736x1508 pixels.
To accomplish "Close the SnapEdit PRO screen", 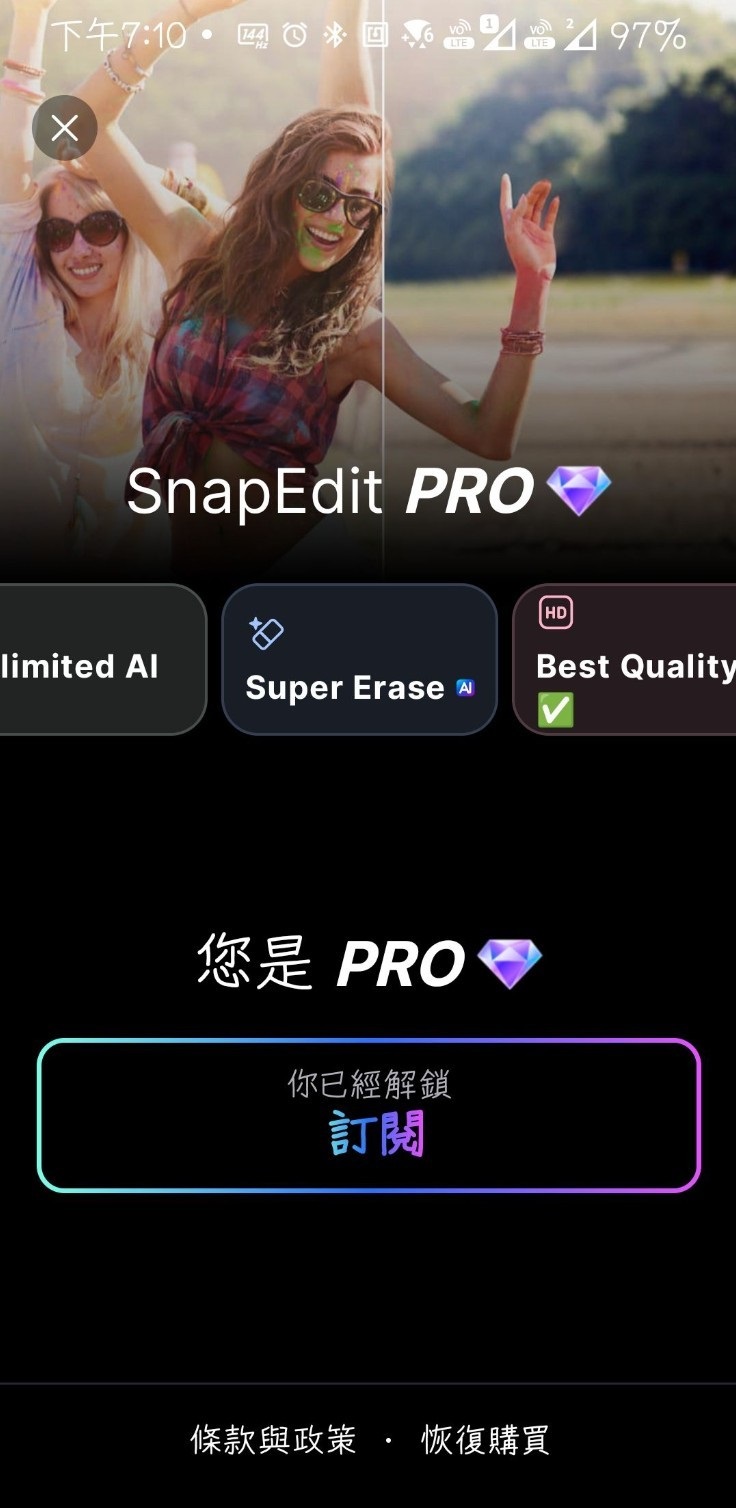I will (65, 128).
